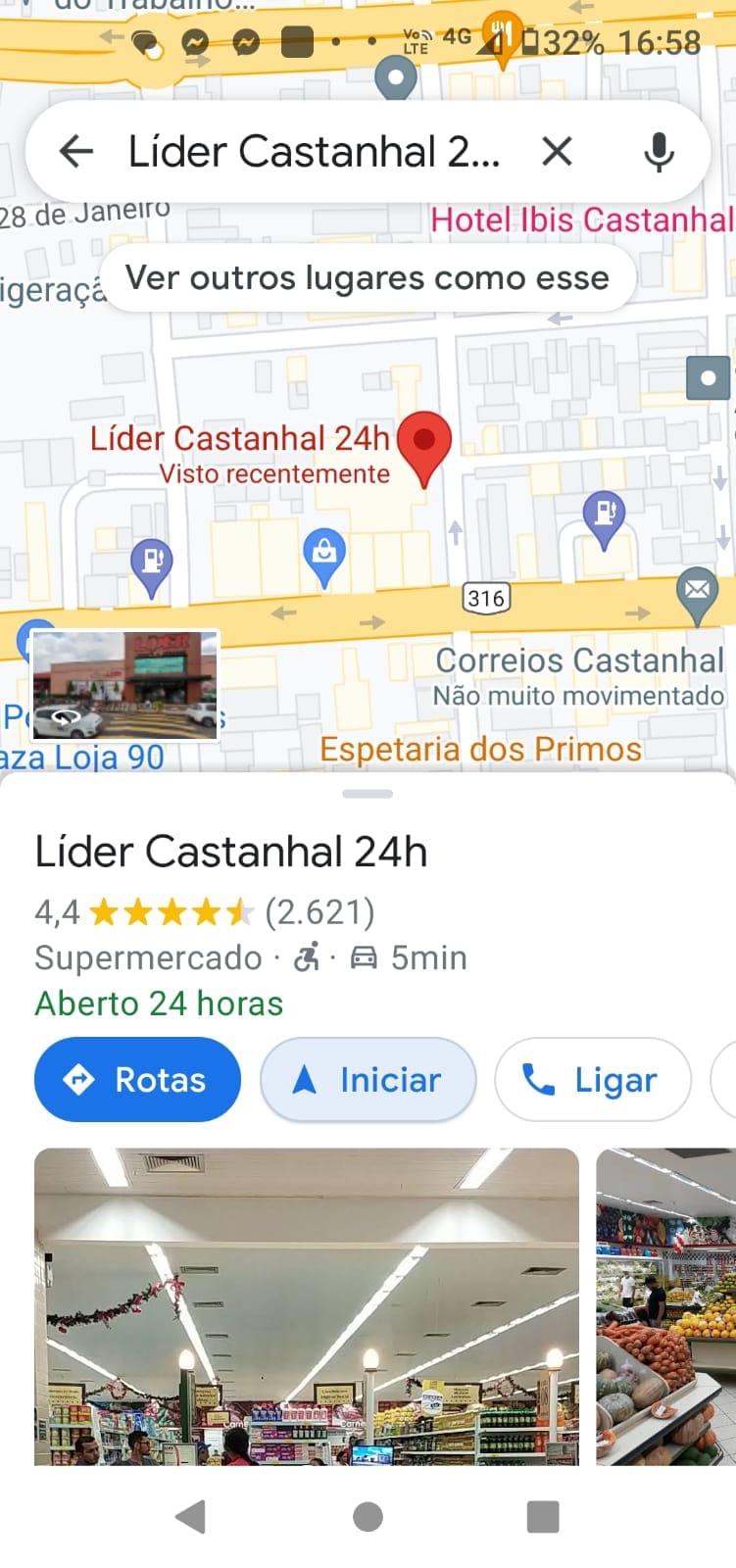Viewport: 736px width, 1568px height.
Task: Tap the system home button
Action: [368, 1516]
